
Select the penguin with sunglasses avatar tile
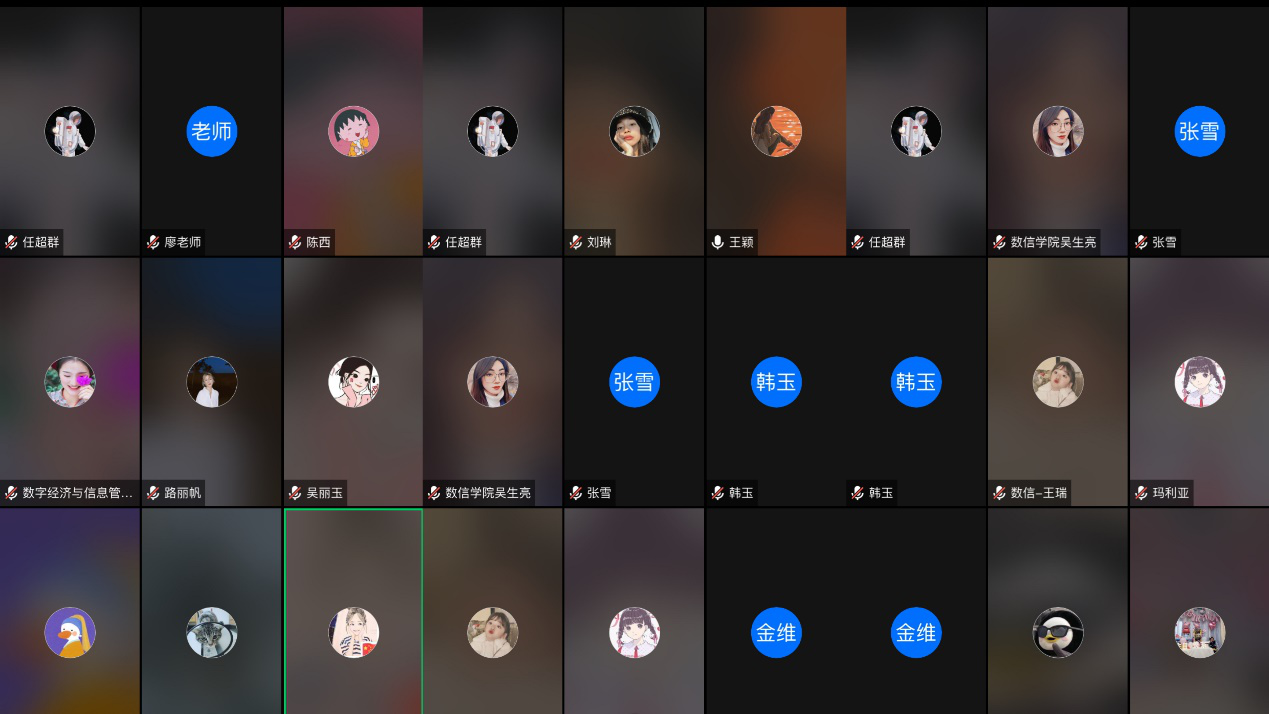[x=1057, y=632]
